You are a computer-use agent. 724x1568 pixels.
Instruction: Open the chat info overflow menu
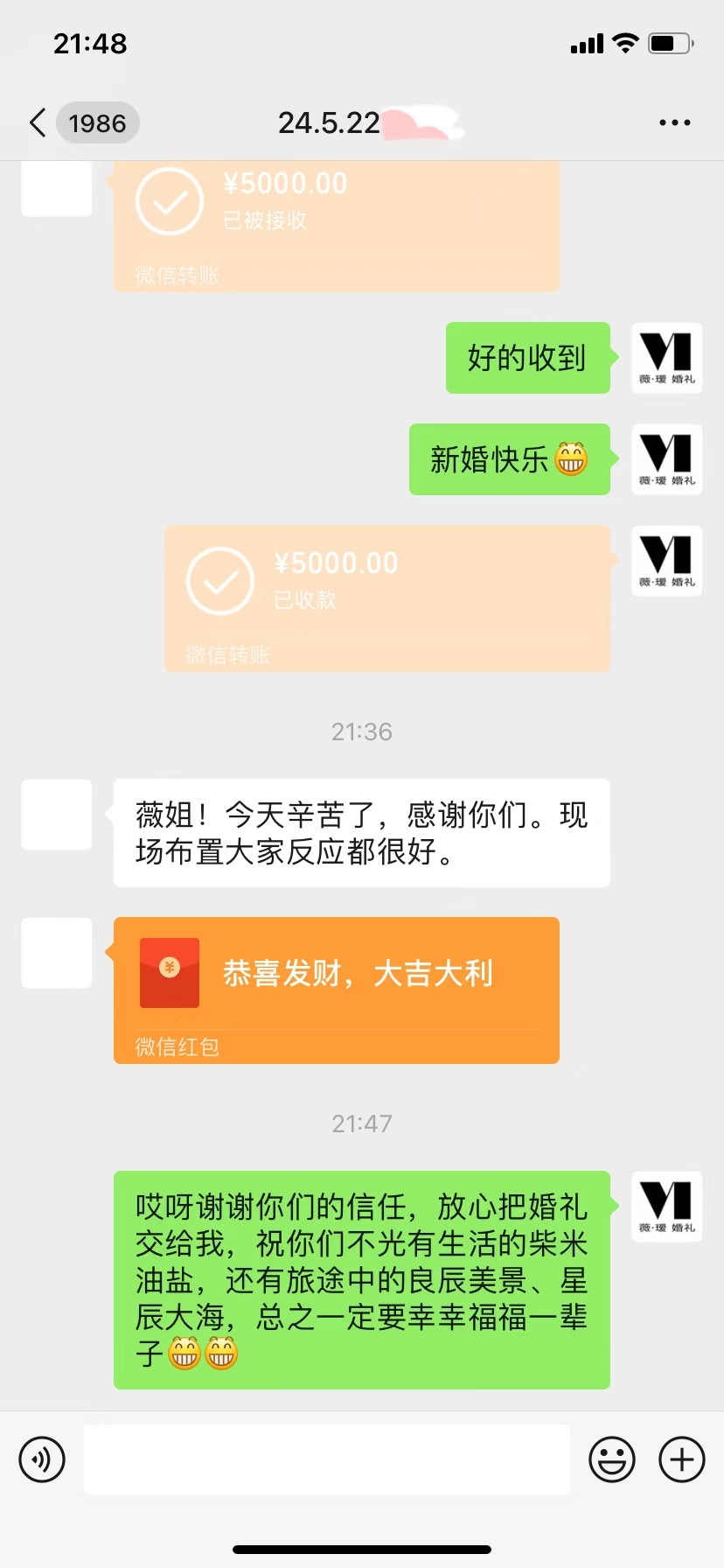pos(674,123)
